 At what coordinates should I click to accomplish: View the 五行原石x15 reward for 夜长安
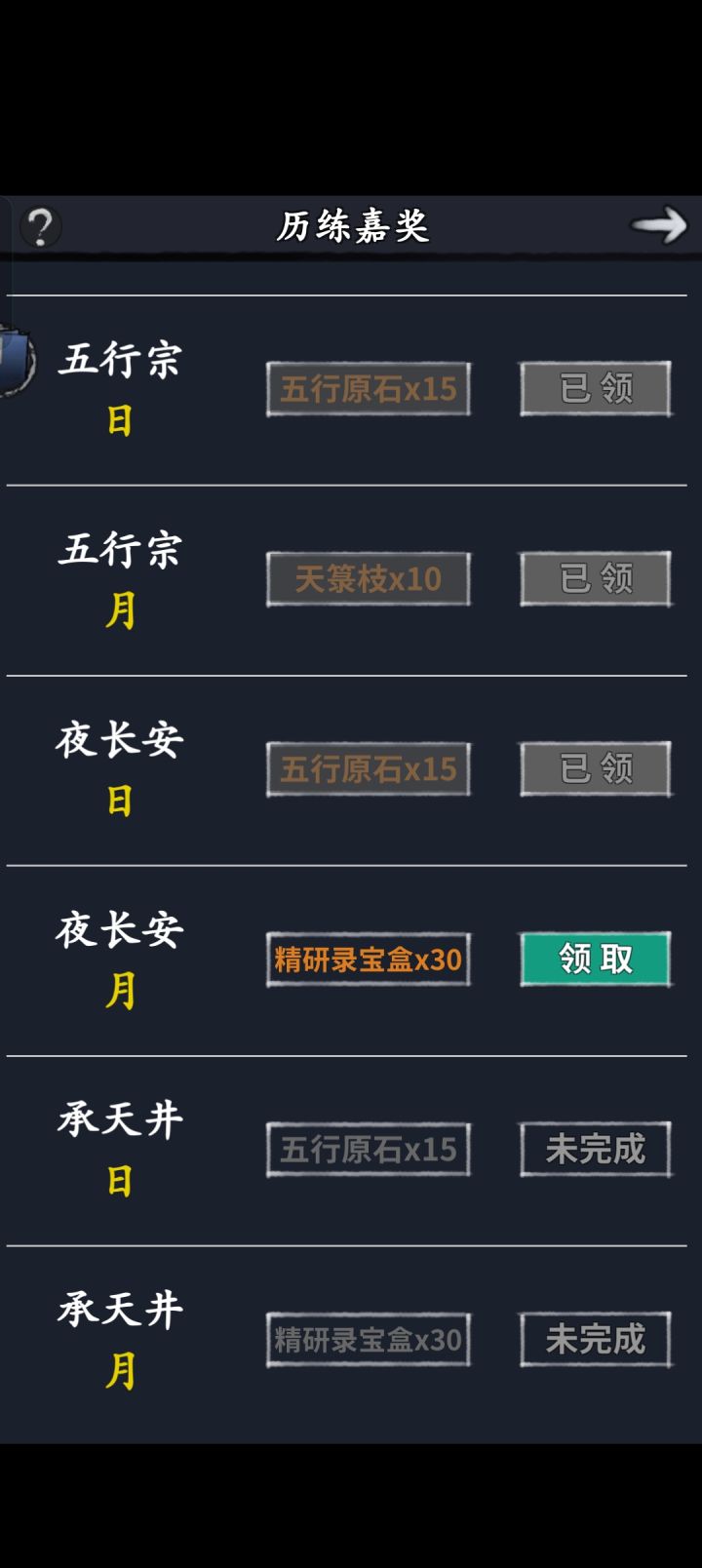click(x=369, y=768)
